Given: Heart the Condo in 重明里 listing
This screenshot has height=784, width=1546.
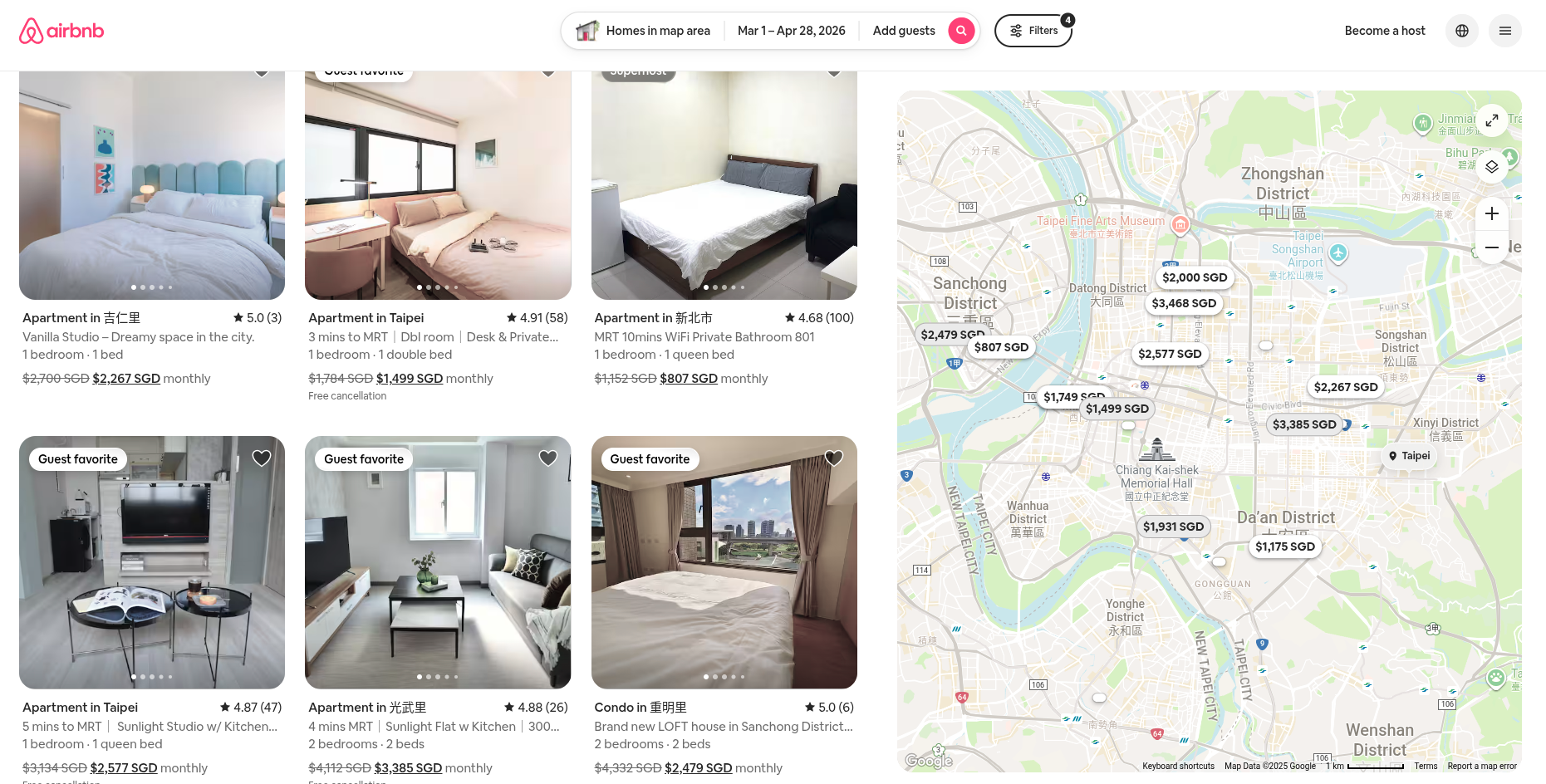Looking at the screenshot, I should tap(834, 458).
